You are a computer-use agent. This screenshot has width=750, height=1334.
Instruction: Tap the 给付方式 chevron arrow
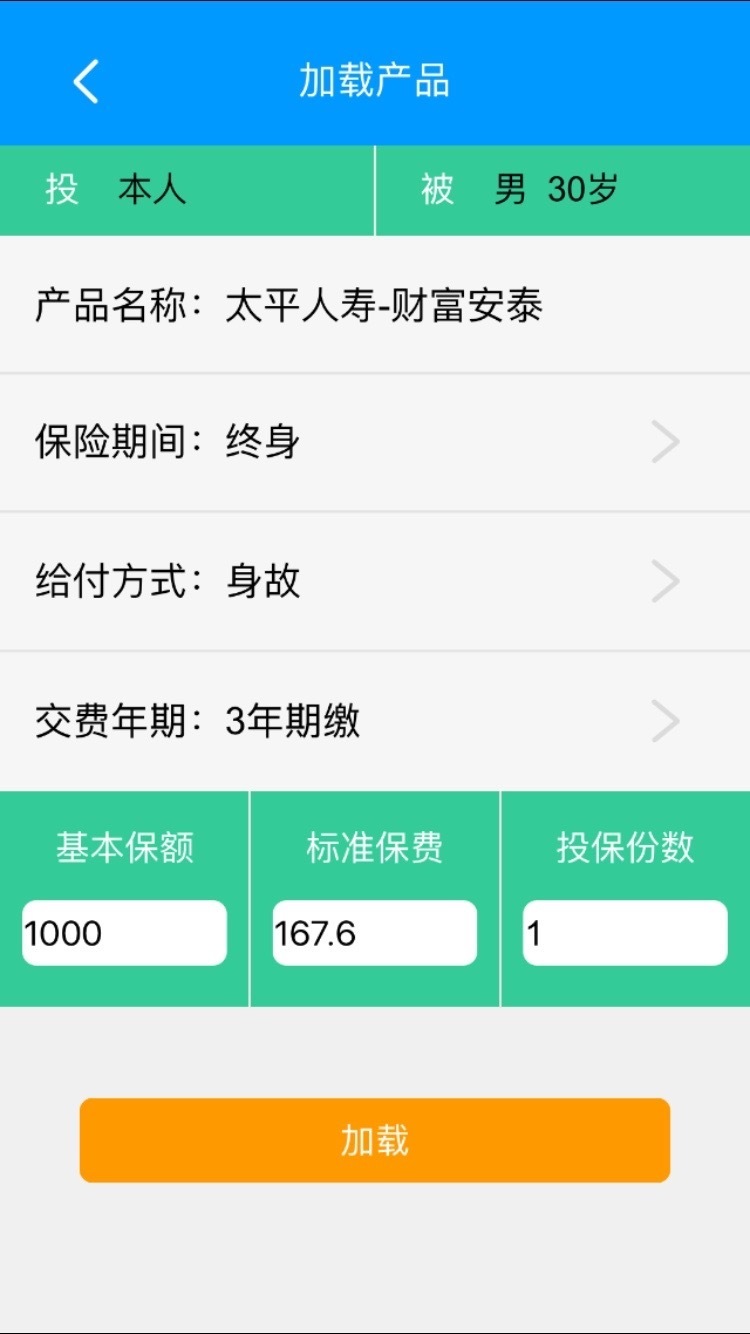click(664, 581)
